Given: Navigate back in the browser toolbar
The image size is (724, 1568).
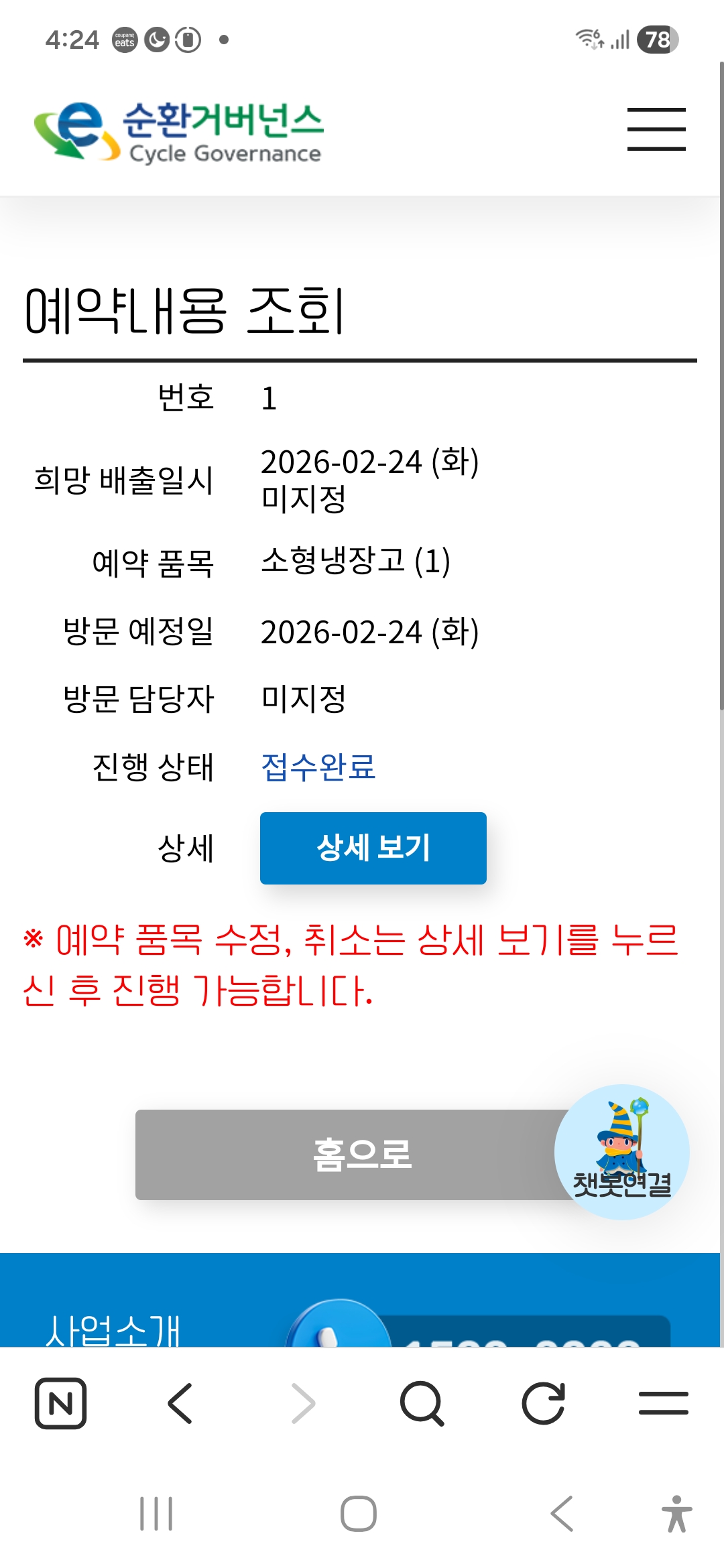Looking at the screenshot, I should point(180,1402).
